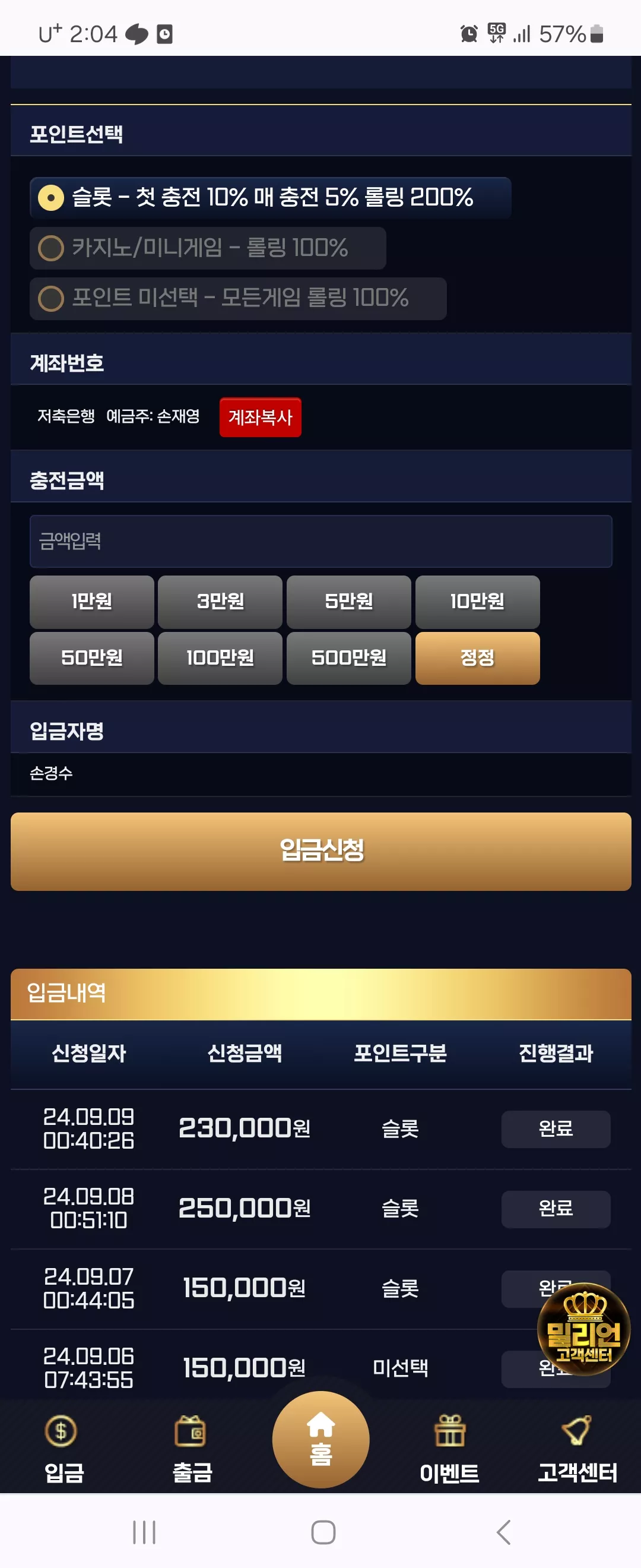Tap the 금액입력 amount field
This screenshot has height=1568, width=641.
click(x=320, y=541)
